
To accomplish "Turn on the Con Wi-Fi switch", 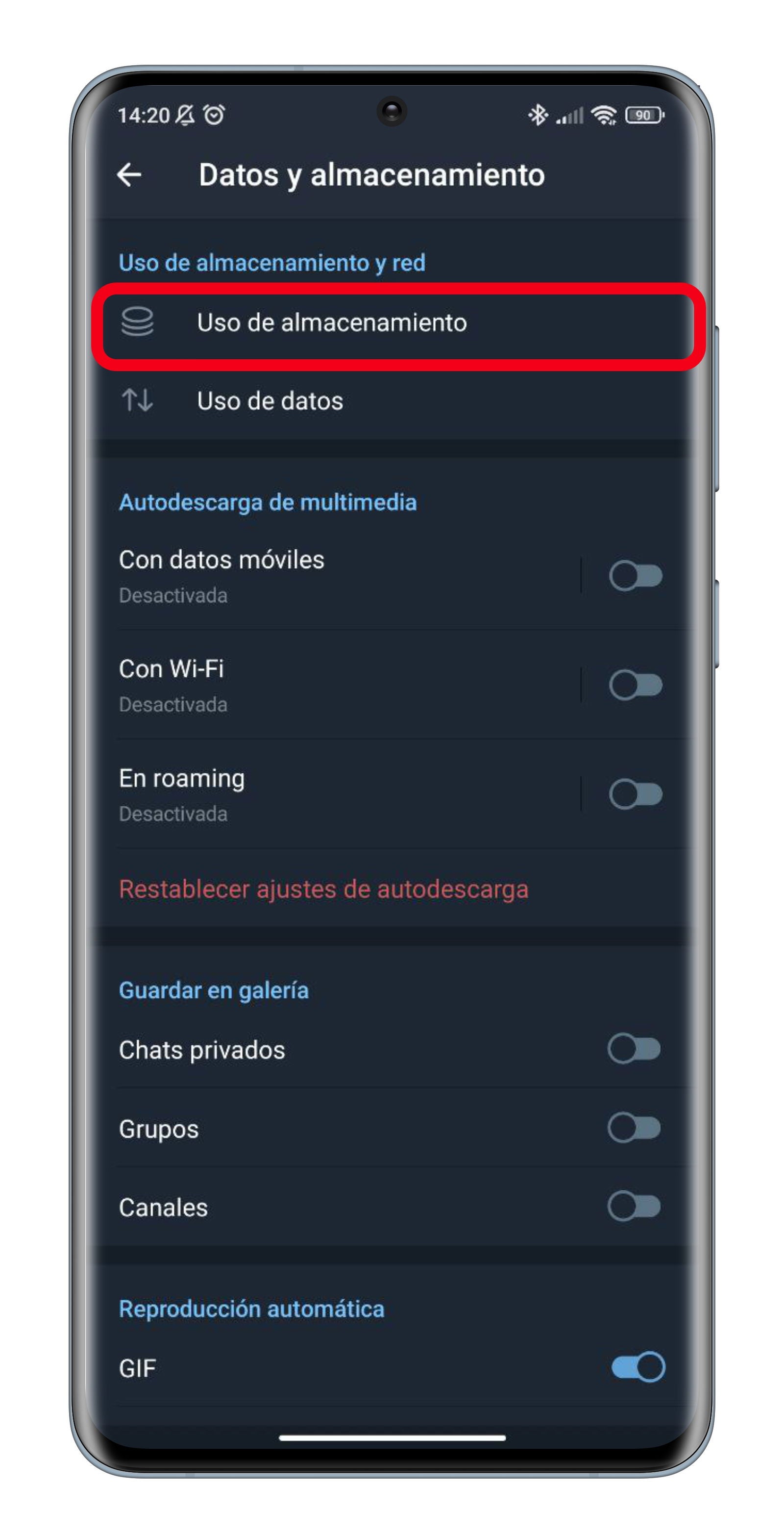I will click(635, 685).
